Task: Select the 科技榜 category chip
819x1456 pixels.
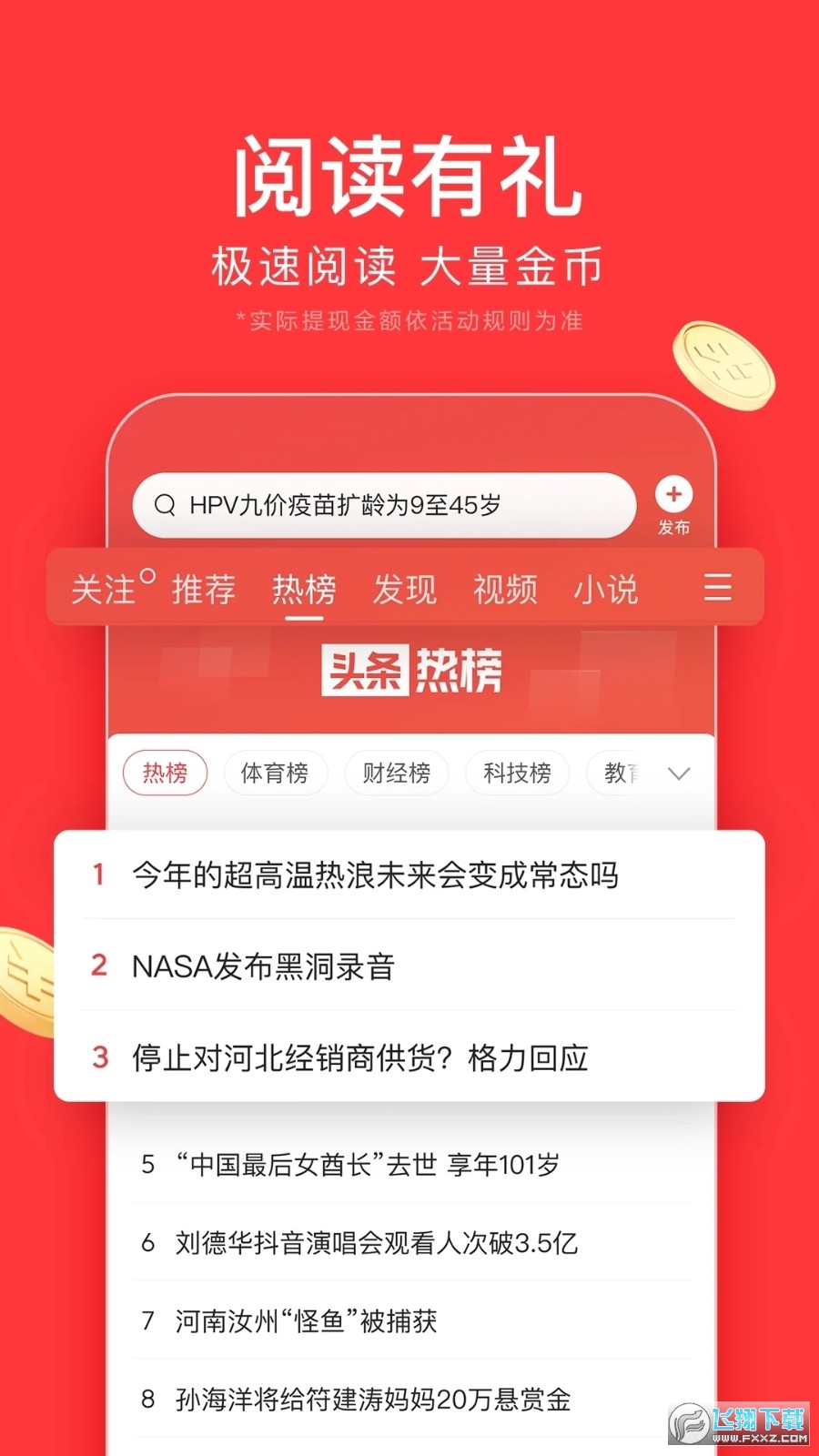Action: point(517,773)
